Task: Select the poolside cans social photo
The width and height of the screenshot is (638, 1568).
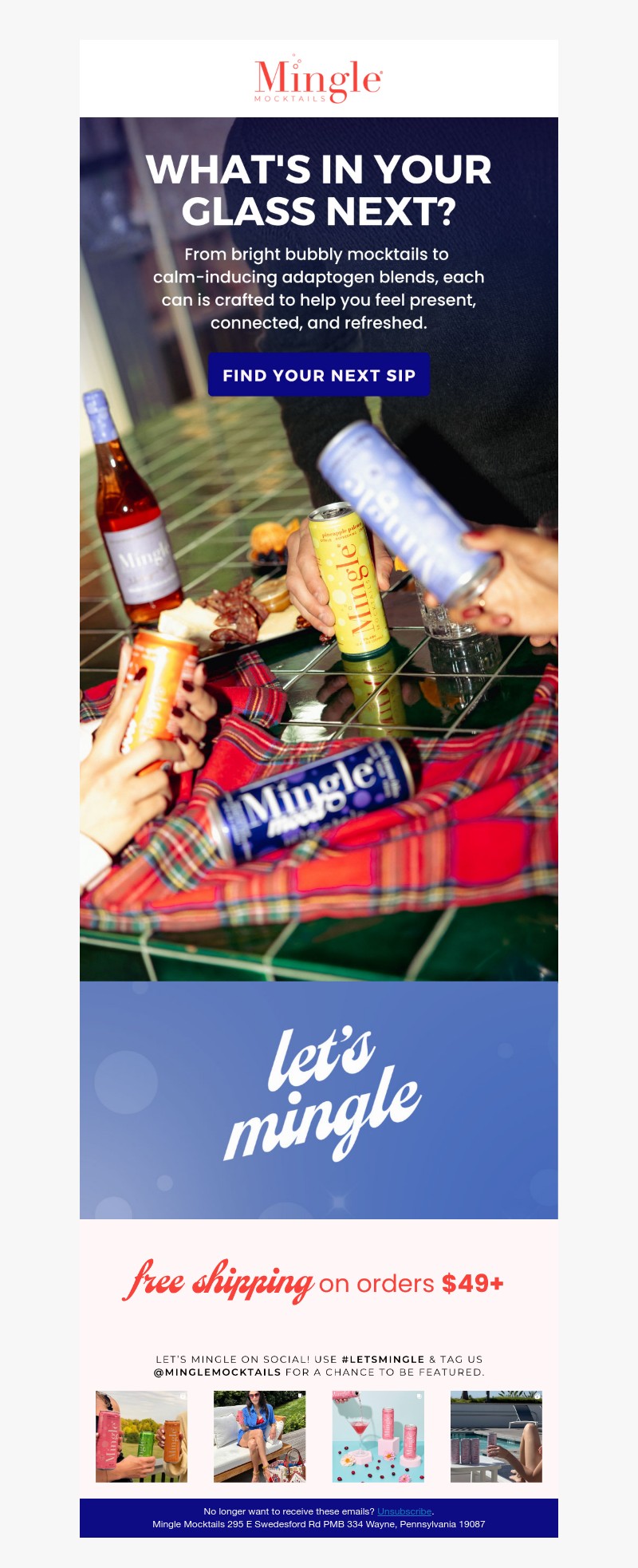Action: pyautogui.click(x=496, y=1436)
